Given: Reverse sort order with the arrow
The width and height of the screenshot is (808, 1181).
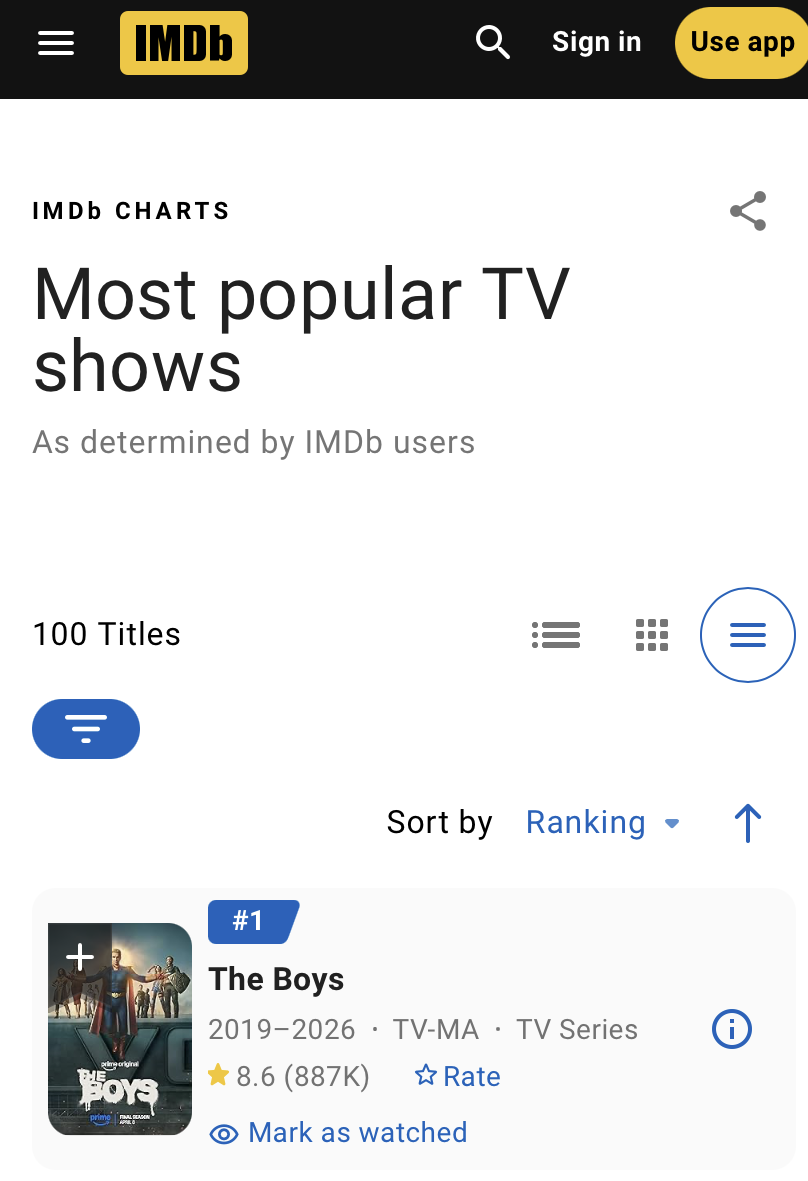Looking at the screenshot, I should [x=748, y=822].
